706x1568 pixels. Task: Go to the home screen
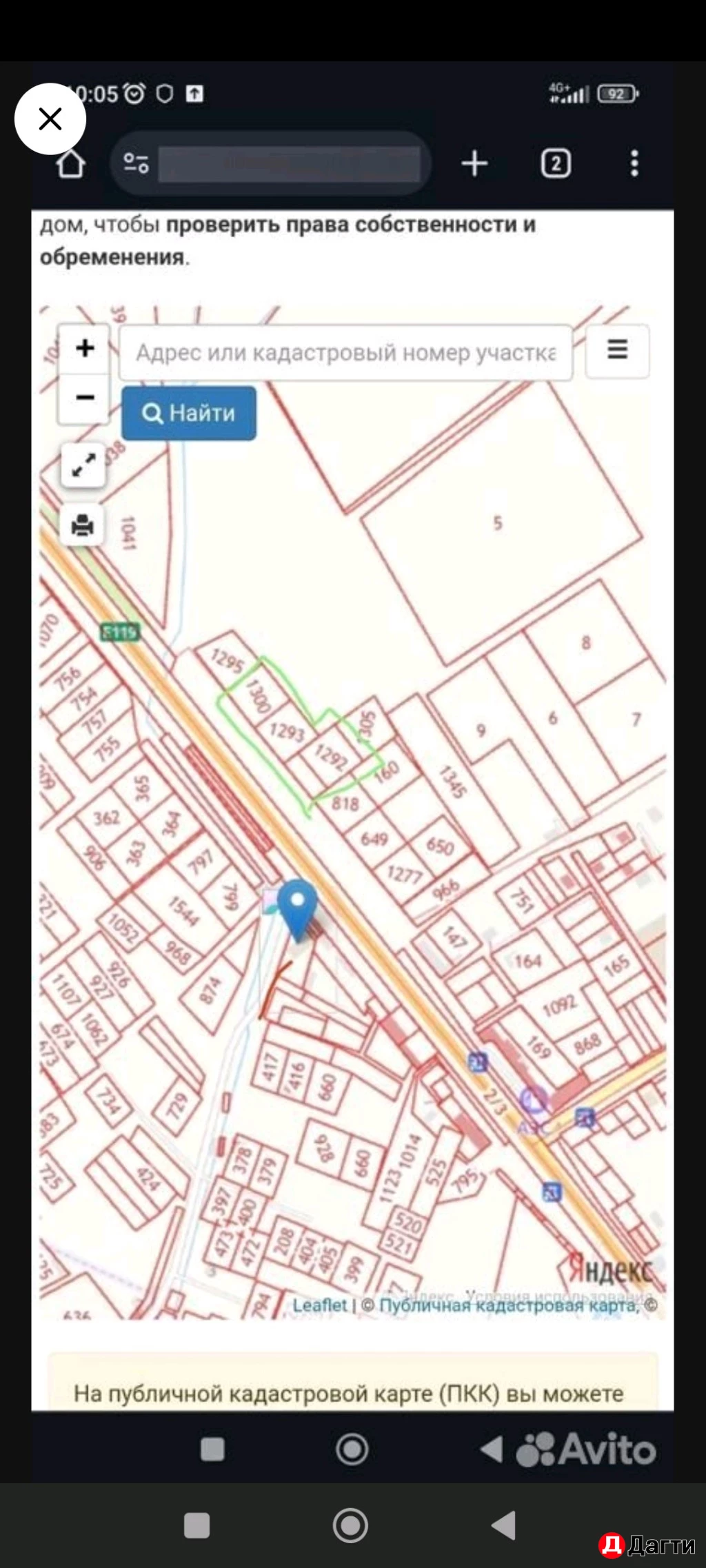[350, 1525]
